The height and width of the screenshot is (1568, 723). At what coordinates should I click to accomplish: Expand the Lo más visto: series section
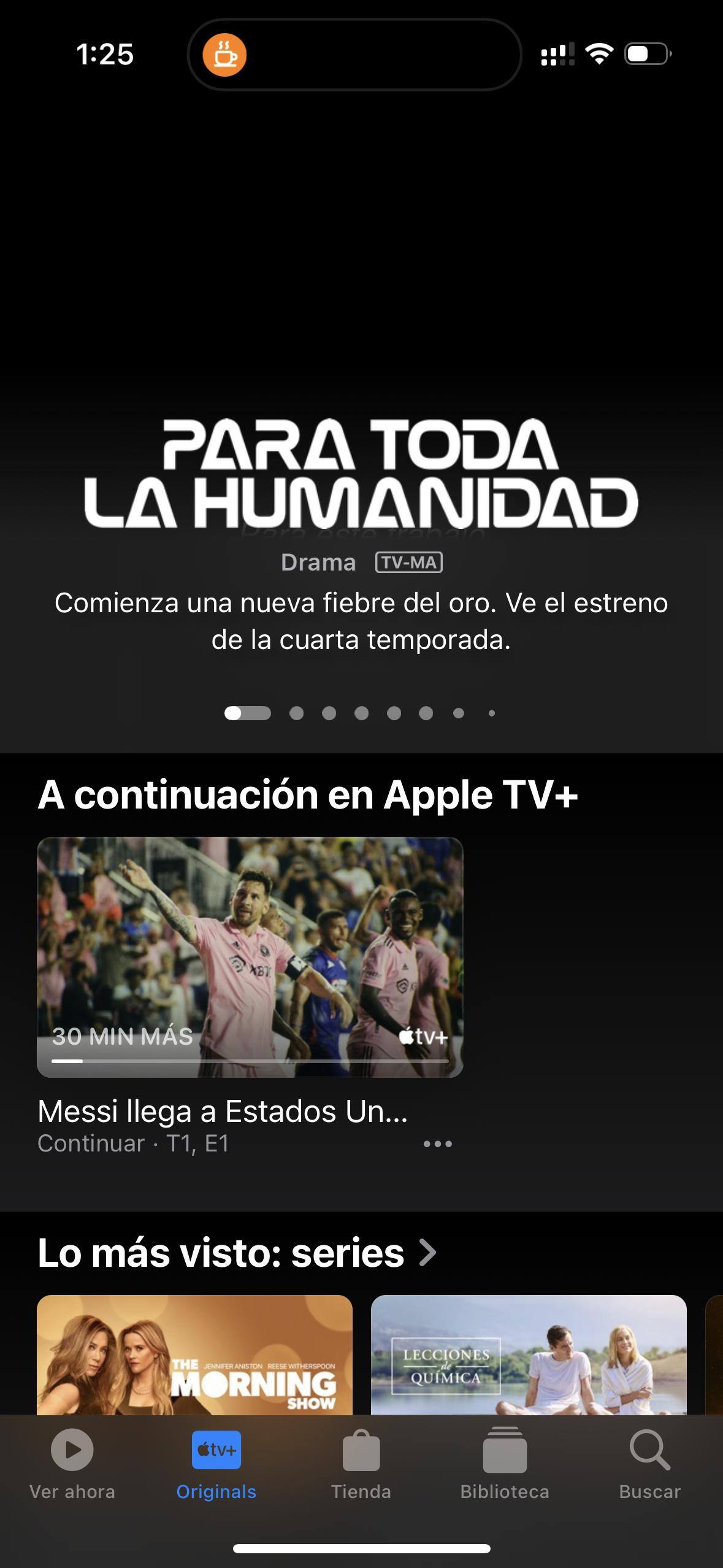pos(237,1253)
